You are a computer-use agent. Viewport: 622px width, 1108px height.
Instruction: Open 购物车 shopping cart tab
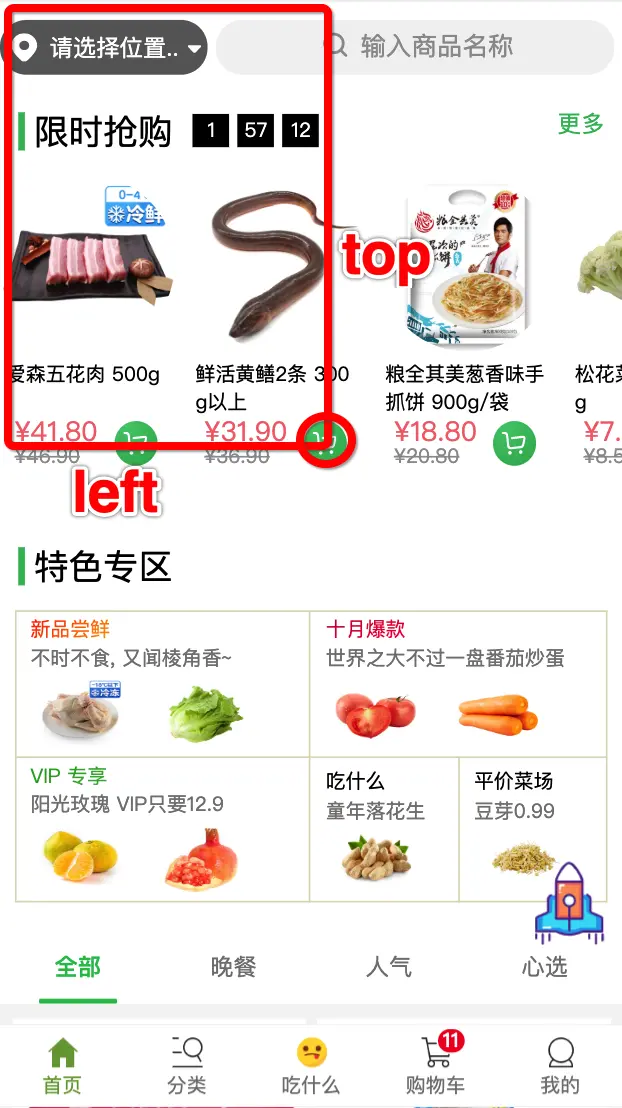(x=435, y=1065)
